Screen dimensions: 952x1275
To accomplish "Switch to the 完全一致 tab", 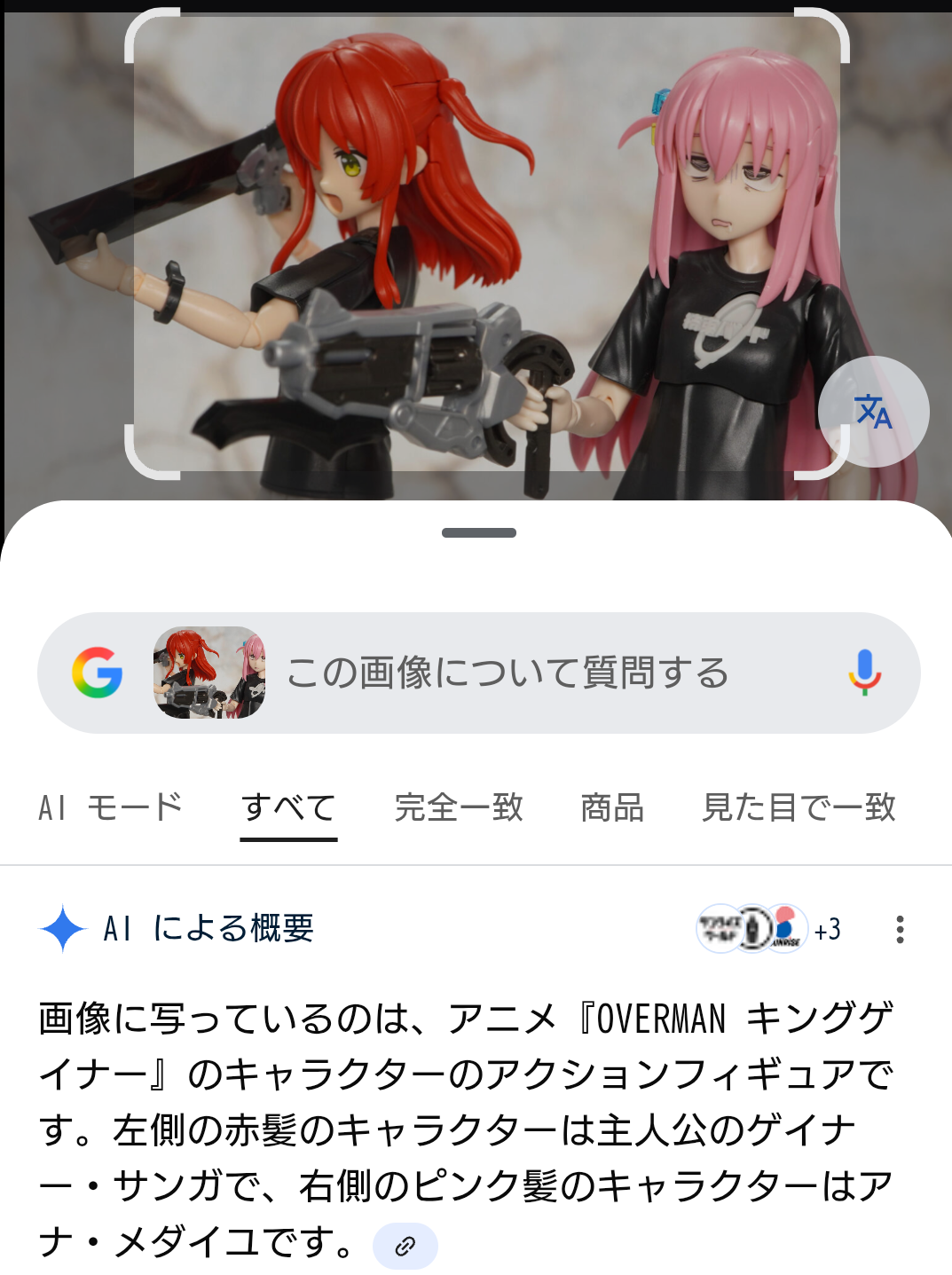I will pos(459,807).
